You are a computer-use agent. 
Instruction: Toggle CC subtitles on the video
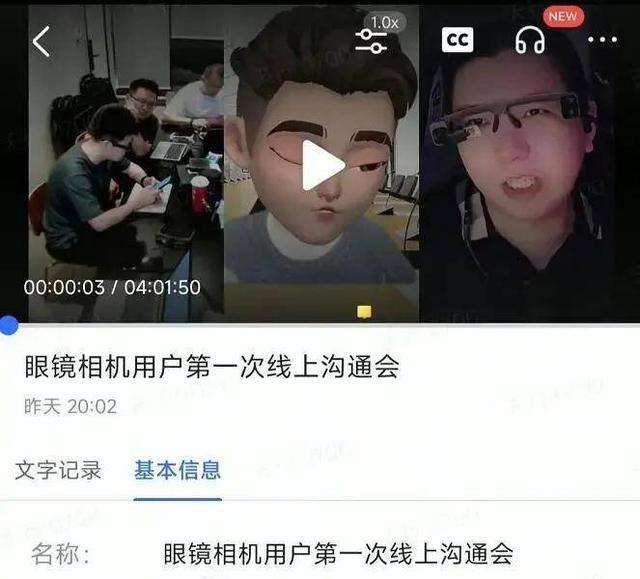pos(457,40)
